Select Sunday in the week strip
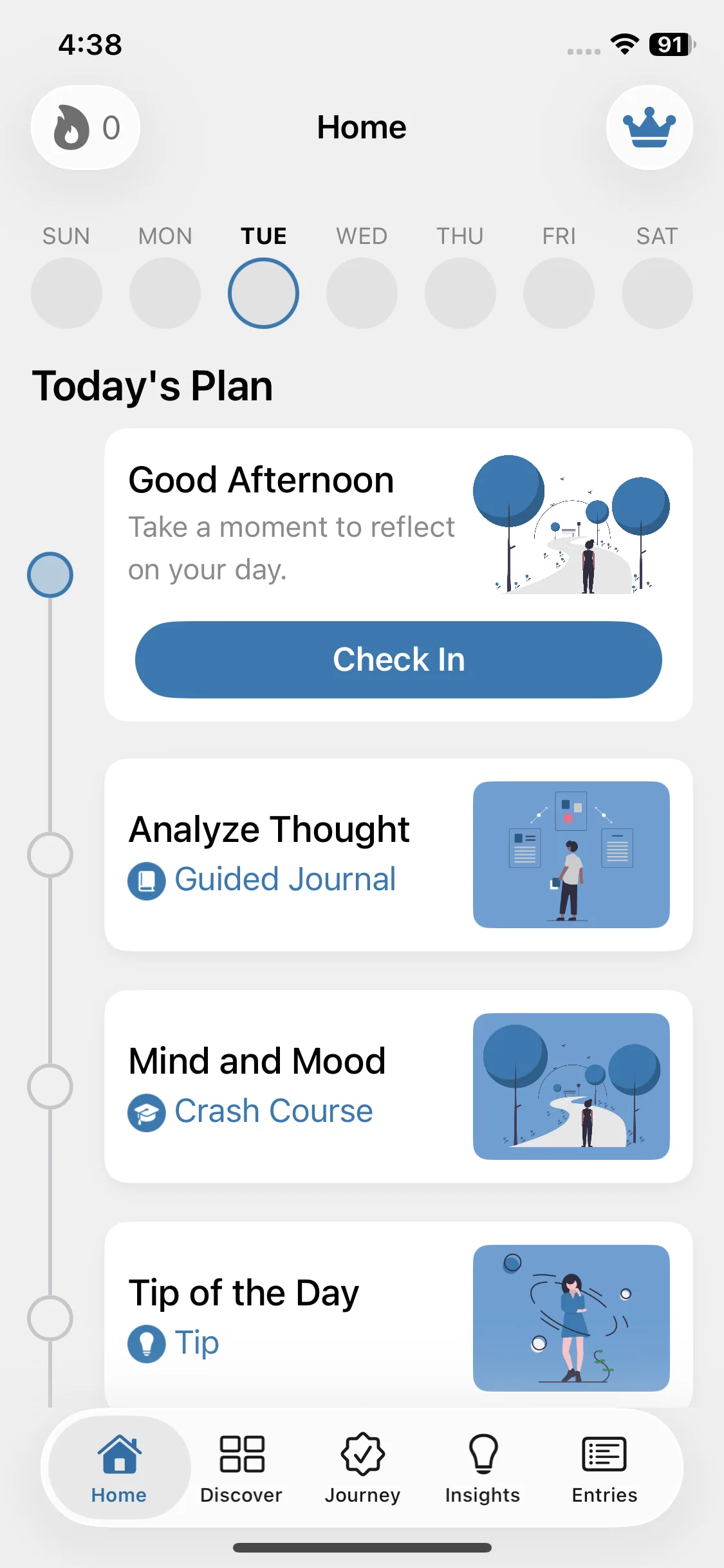 coord(66,293)
